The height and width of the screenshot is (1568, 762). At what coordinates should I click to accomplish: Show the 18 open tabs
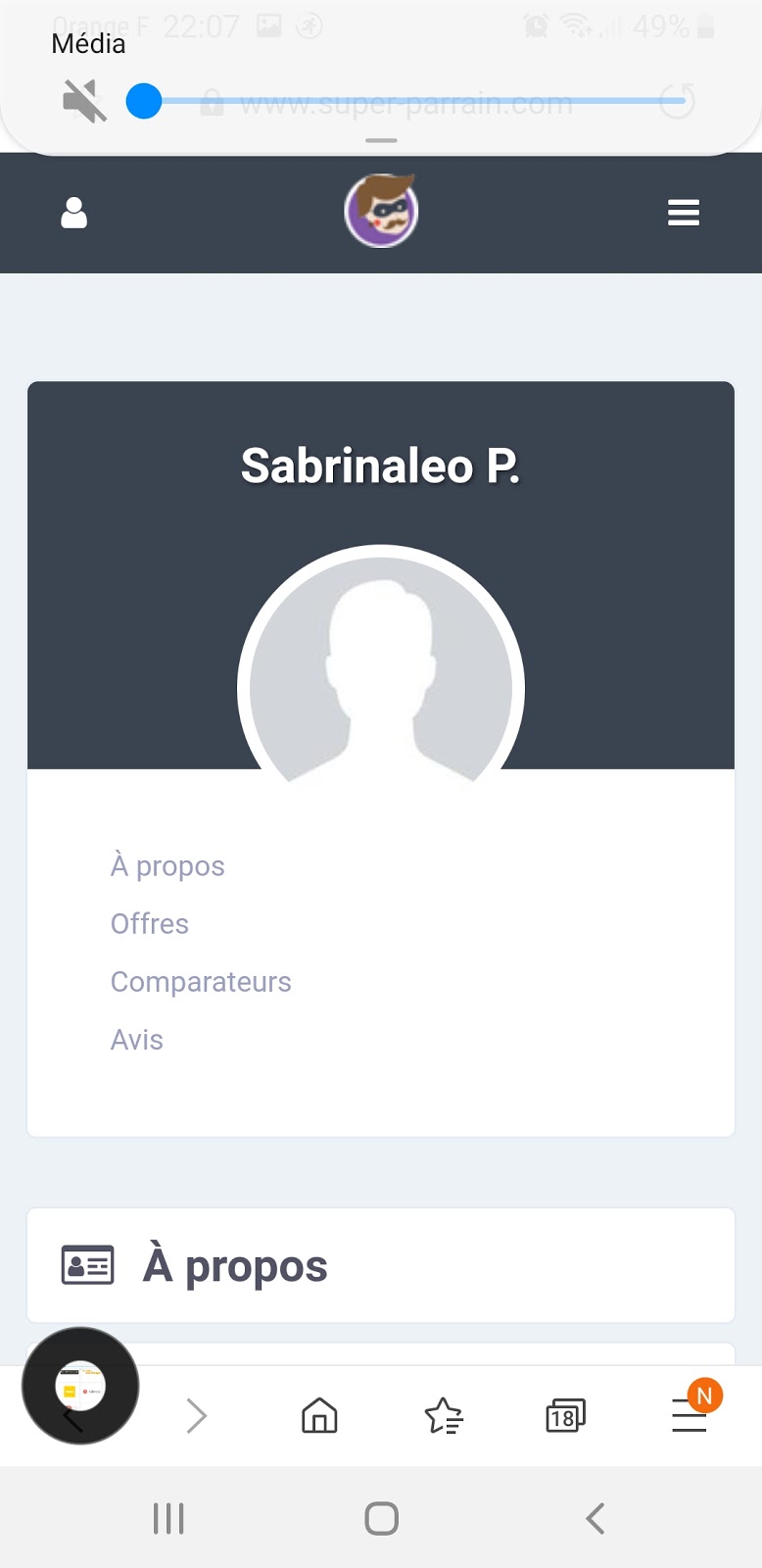pos(565,1416)
